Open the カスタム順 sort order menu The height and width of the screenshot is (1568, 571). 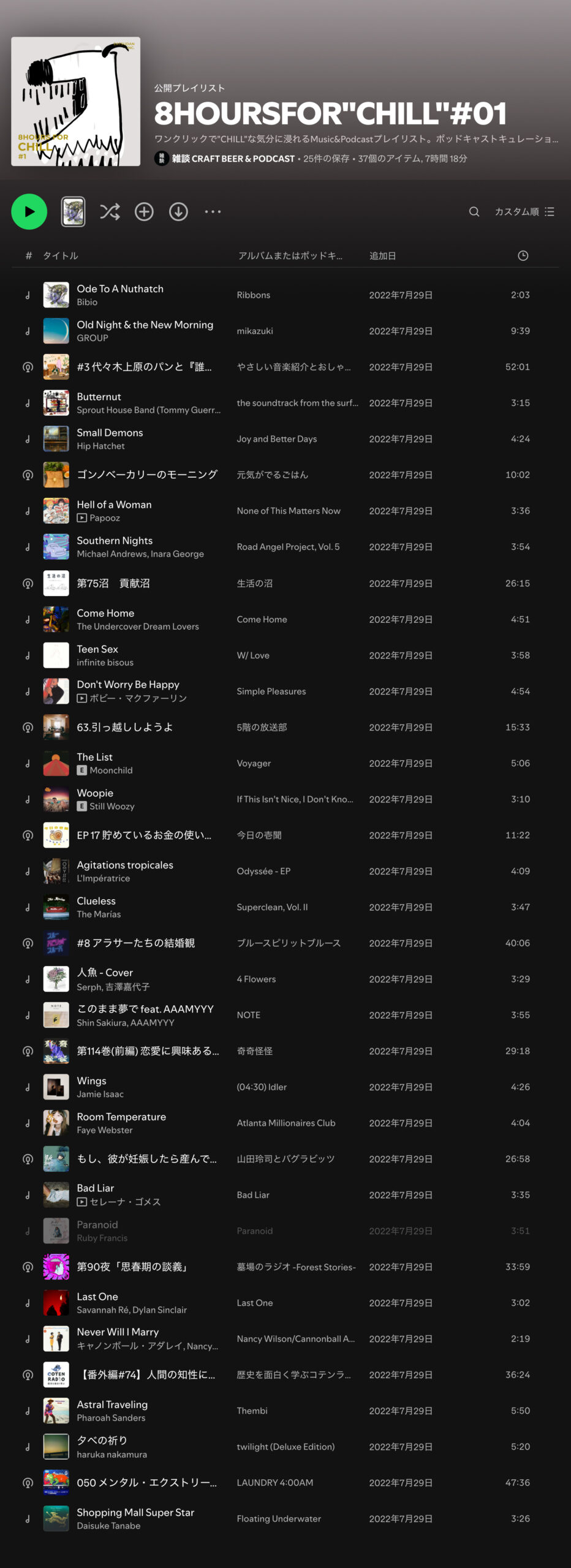tap(524, 212)
